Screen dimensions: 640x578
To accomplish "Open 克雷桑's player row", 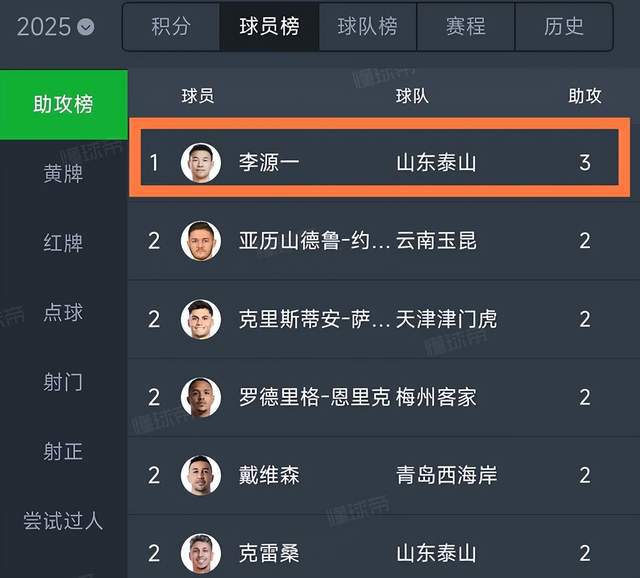I will (384, 552).
